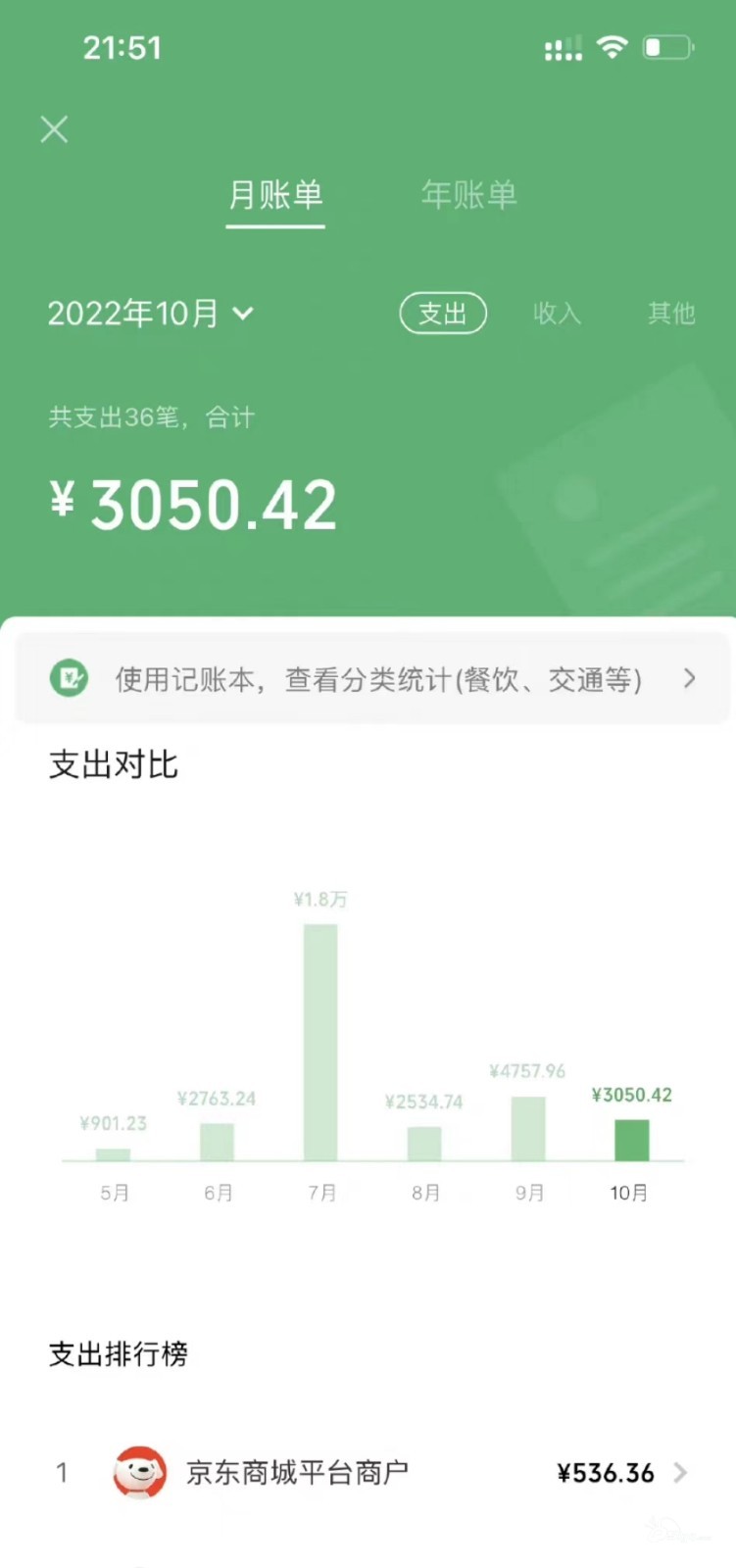Select the 支出 filter chip
The height and width of the screenshot is (1568, 736).
tap(443, 313)
